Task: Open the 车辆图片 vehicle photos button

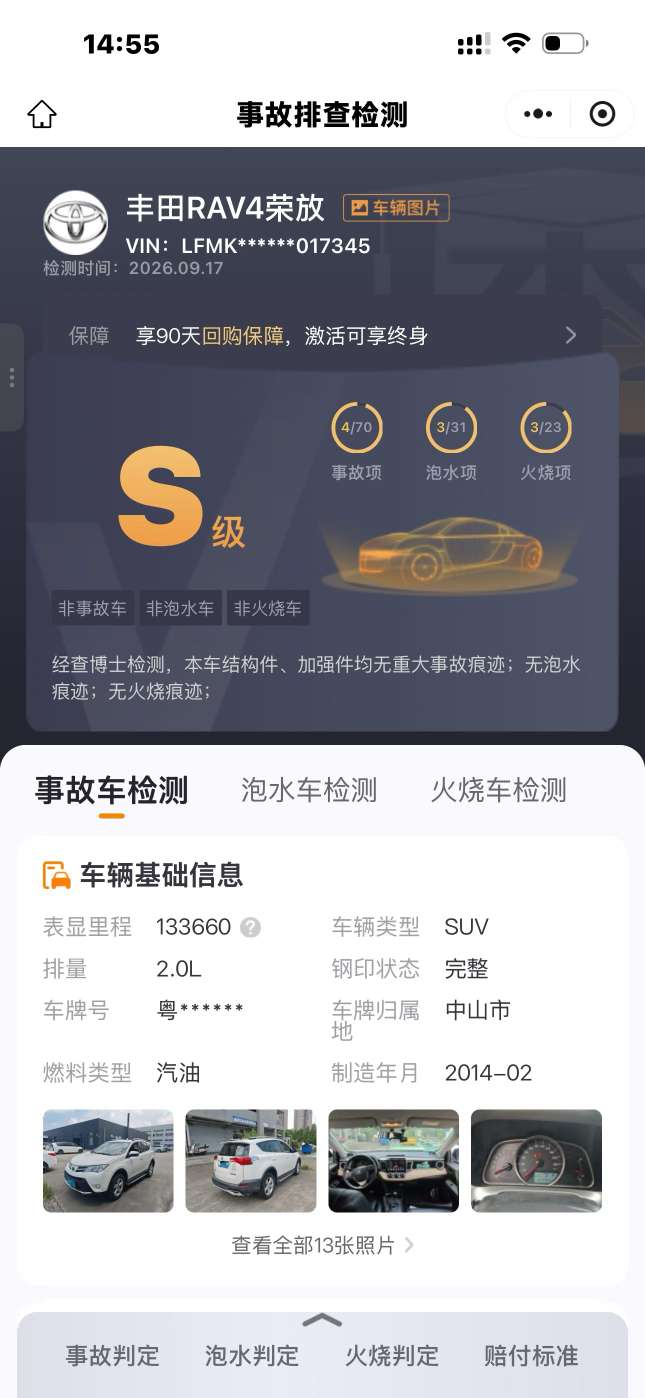Action: (396, 208)
